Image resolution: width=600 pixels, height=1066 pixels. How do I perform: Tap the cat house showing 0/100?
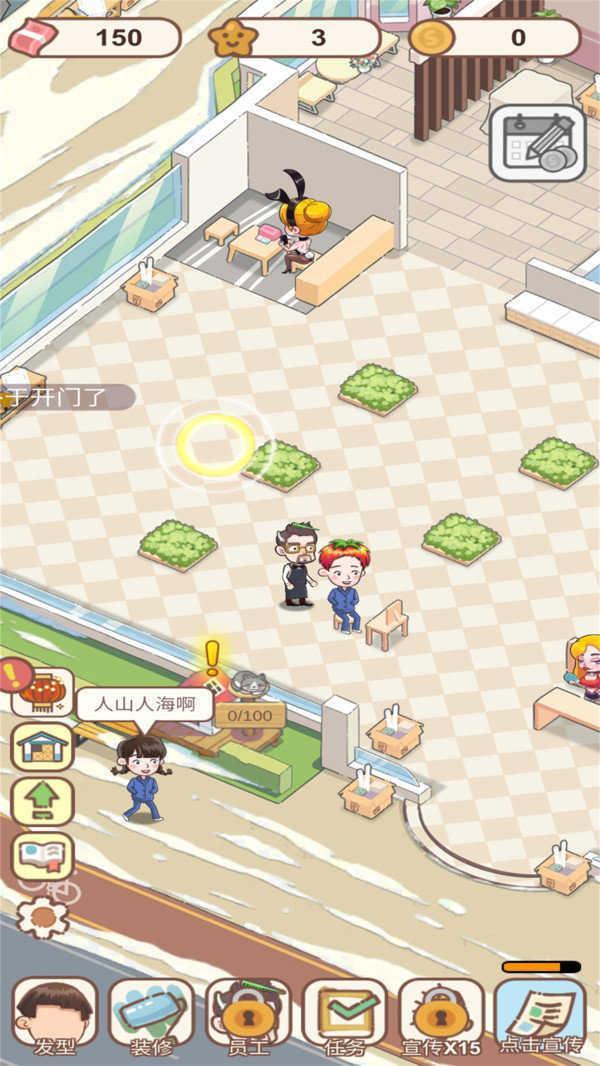243,712
